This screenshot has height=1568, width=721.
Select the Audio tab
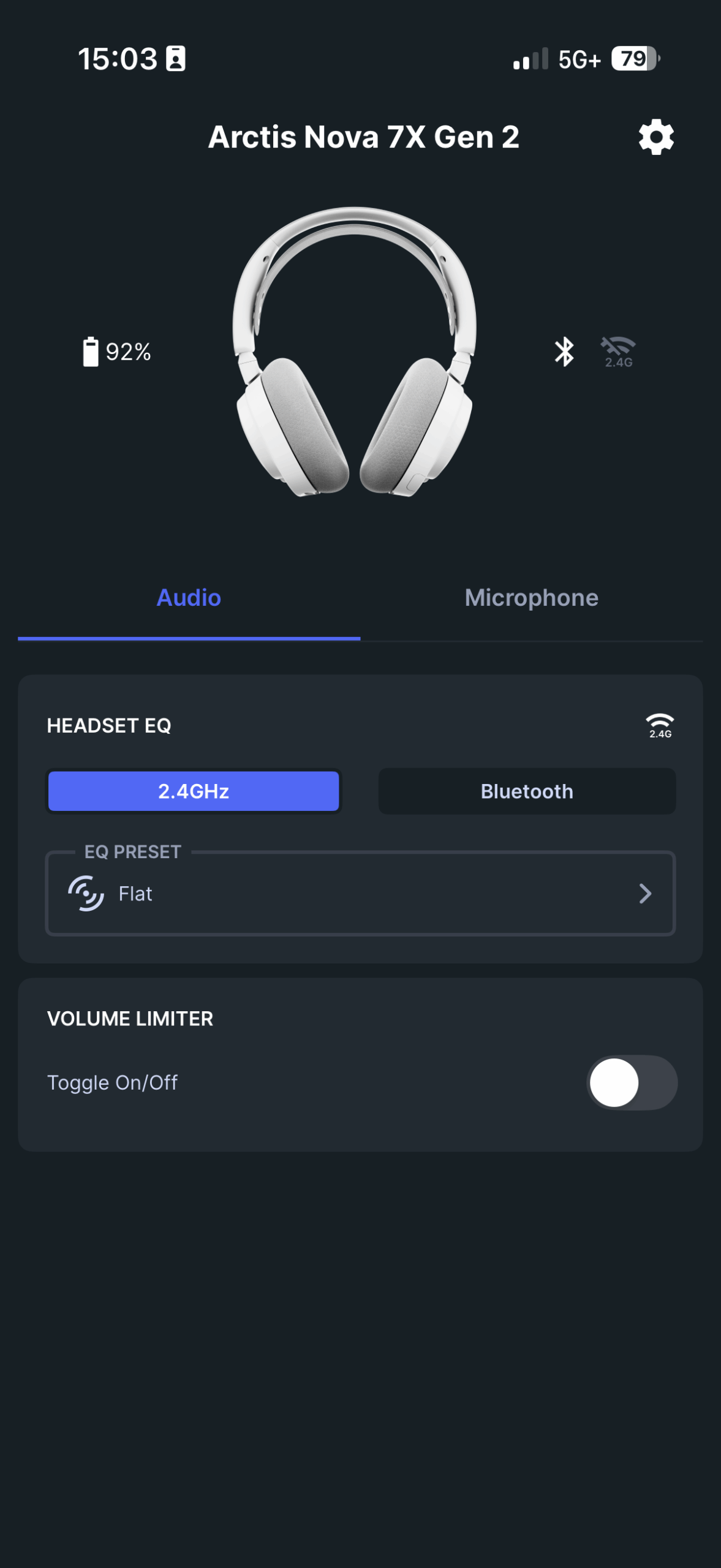pyautogui.click(x=189, y=598)
